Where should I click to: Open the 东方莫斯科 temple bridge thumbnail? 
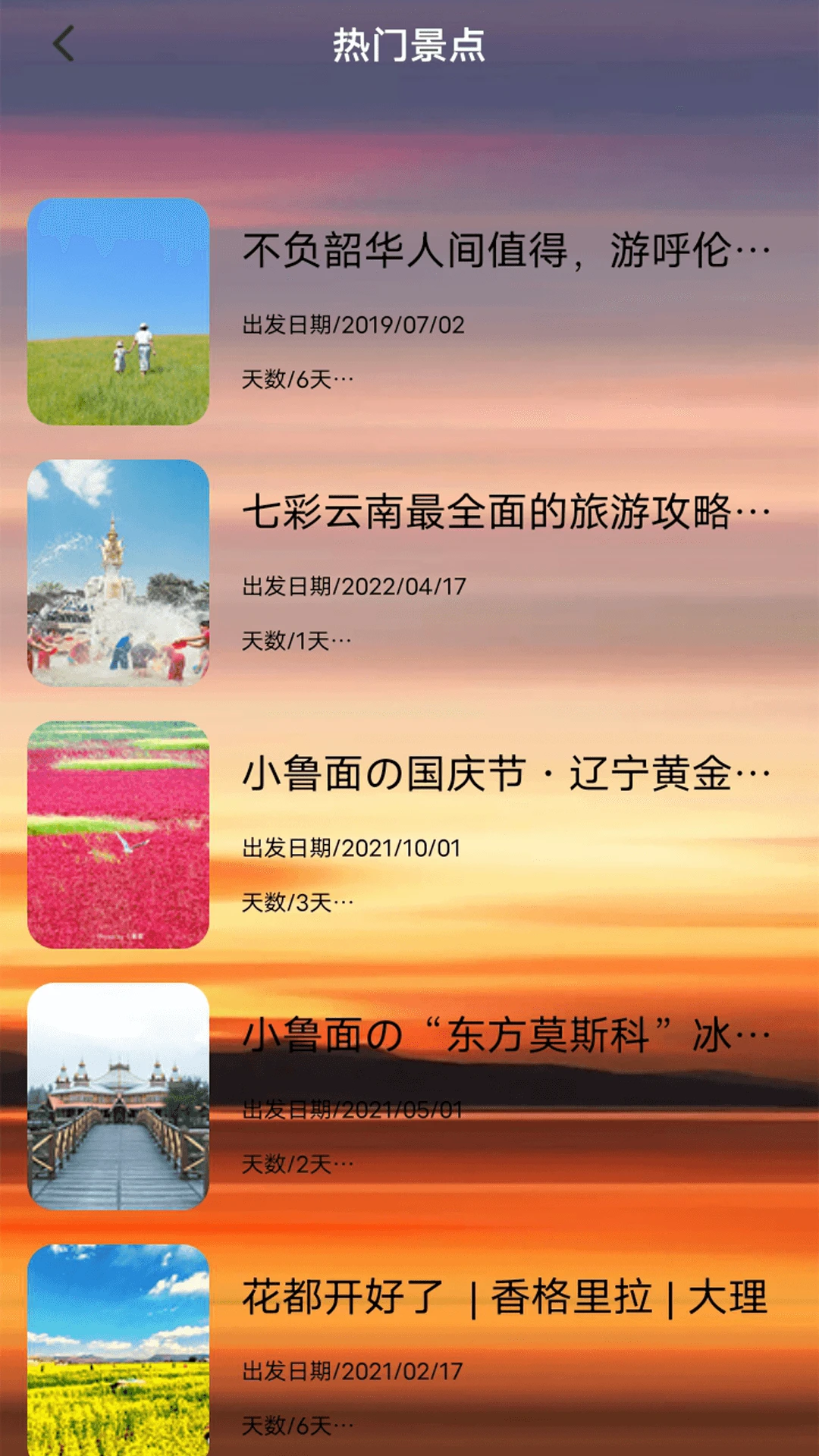point(121,1100)
